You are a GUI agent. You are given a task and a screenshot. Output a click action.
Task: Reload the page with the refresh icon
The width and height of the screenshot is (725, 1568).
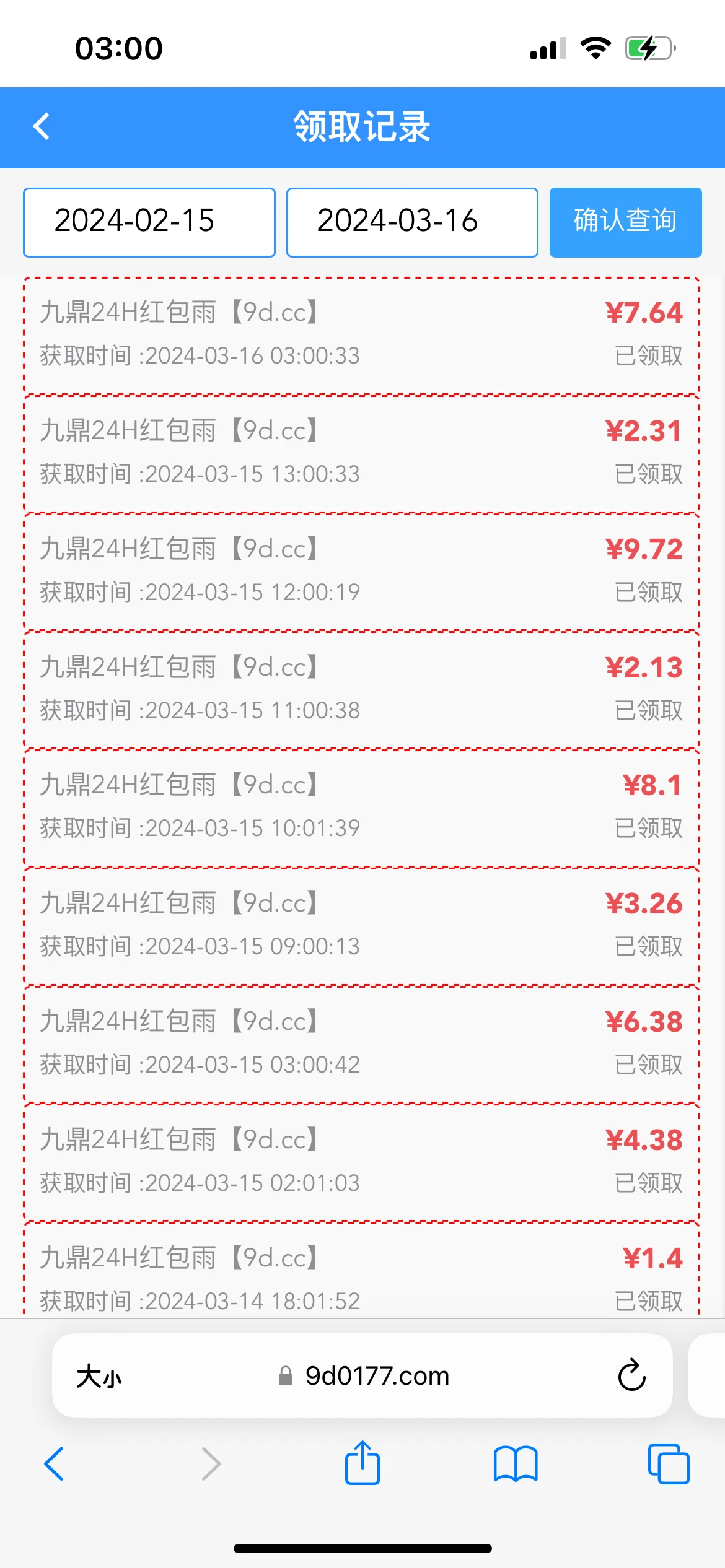pos(631,1376)
